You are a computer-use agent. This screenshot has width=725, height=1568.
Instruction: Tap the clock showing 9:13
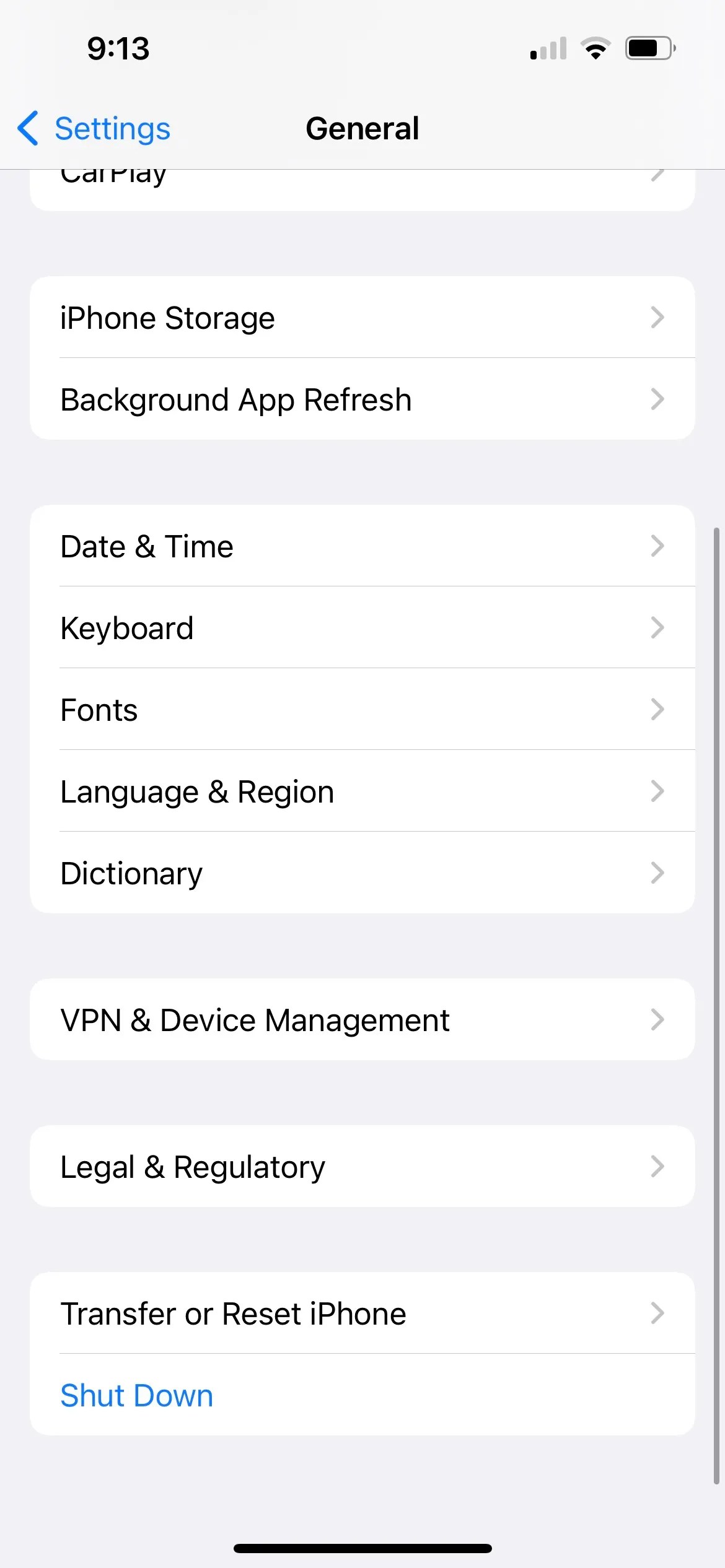[119, 48]
